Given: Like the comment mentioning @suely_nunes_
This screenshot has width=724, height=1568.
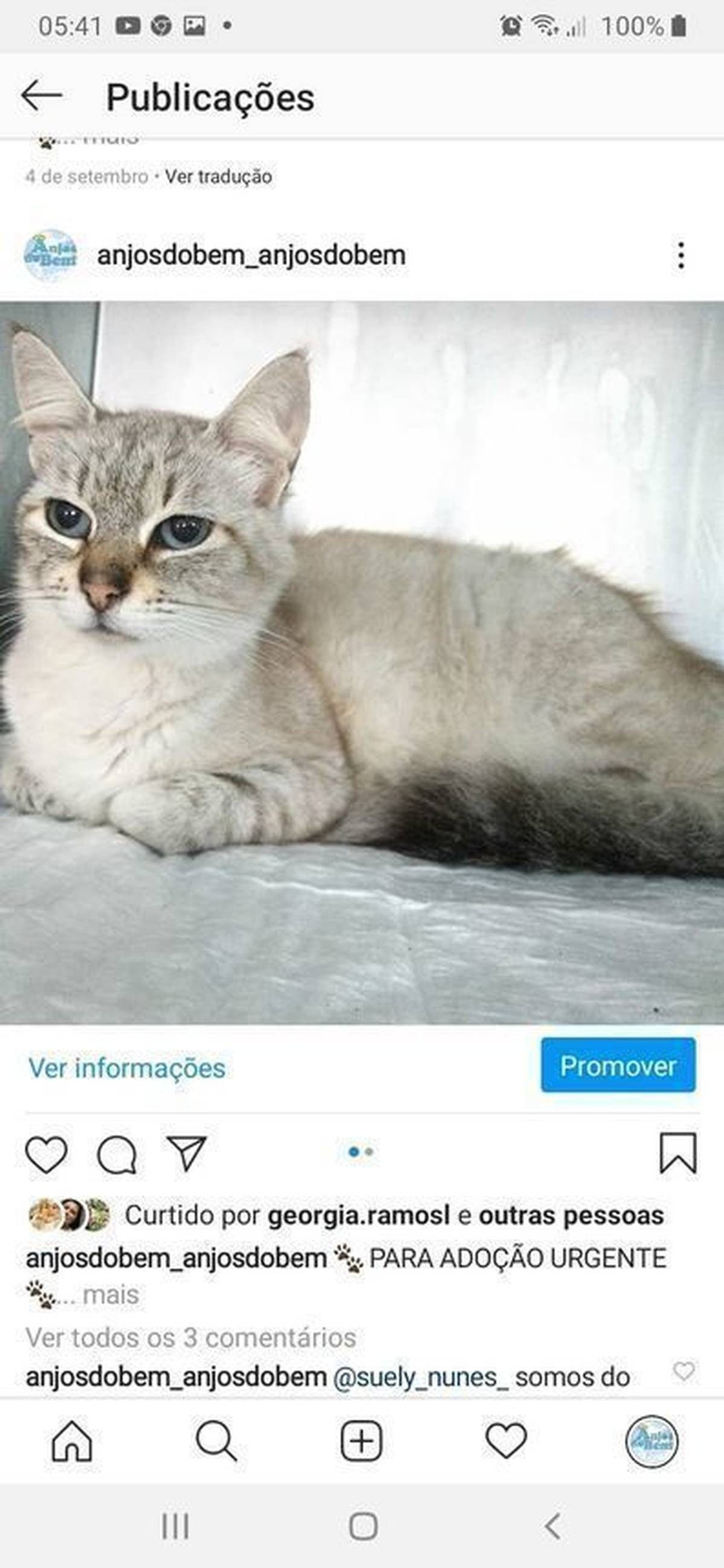Looking at the screenshot, I should click(x=684, y=1371).
